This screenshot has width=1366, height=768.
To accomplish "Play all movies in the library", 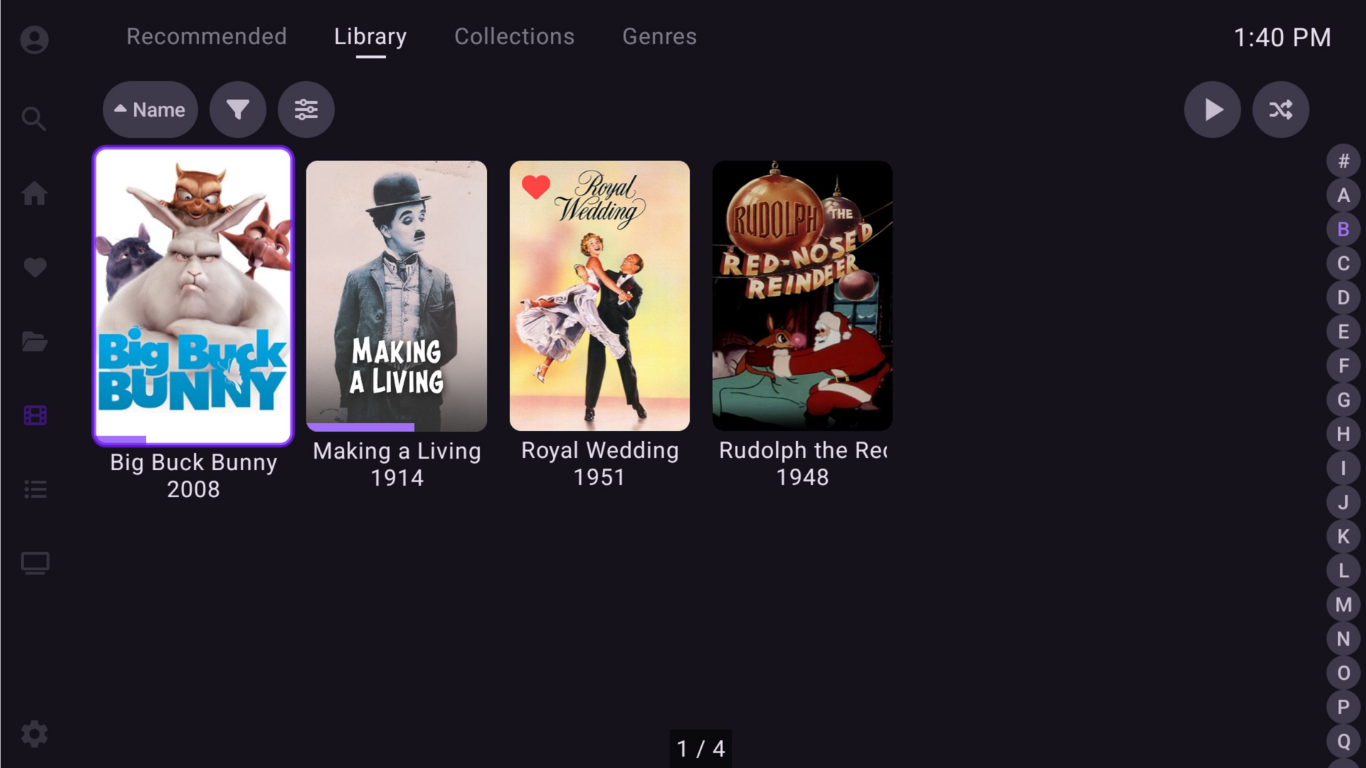I will click(1213, 110).
